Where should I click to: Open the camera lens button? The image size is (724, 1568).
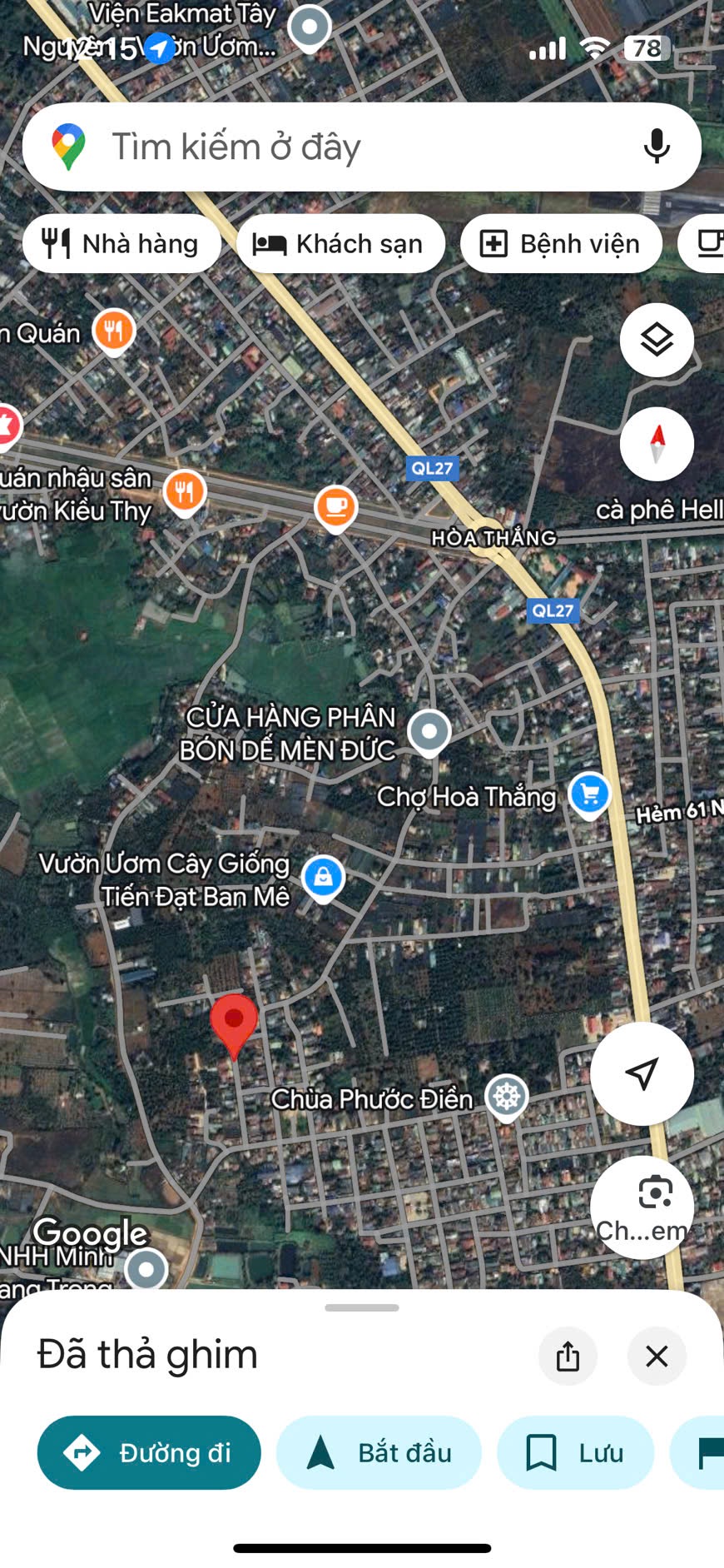[642, 1205]
